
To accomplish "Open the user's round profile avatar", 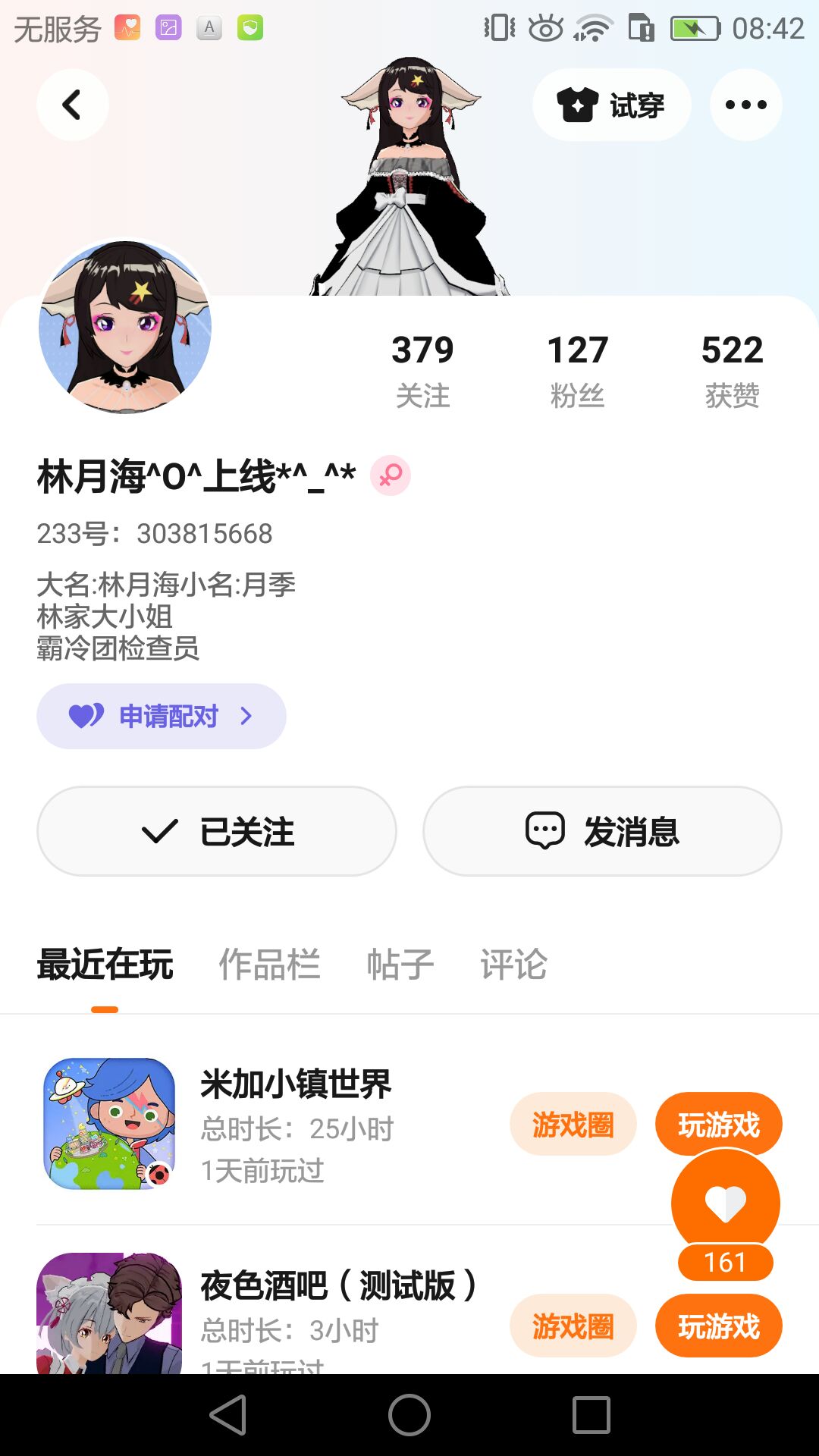I will click(x=125, y=327).
